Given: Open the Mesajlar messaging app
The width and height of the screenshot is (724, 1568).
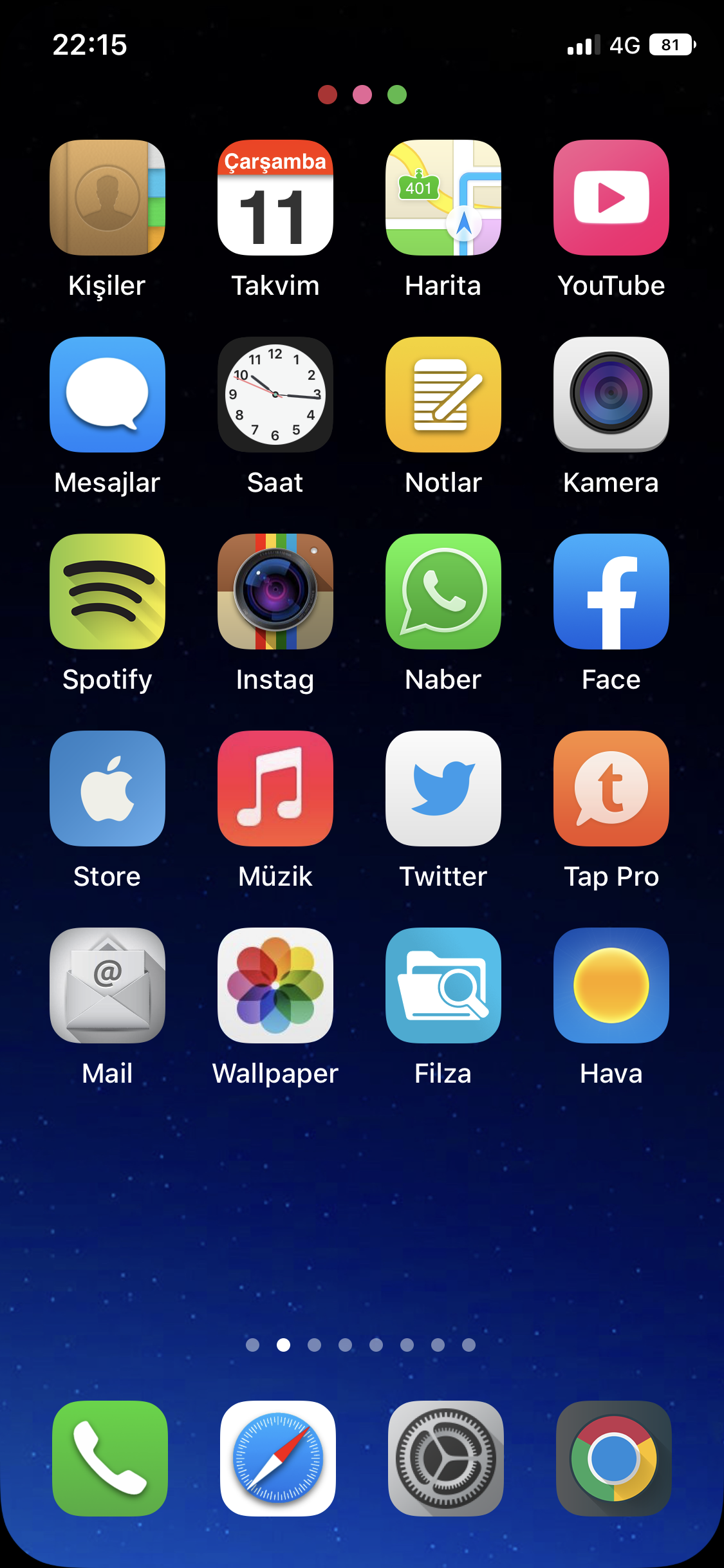Looking at the screenshot, I should tap(107, 395).
